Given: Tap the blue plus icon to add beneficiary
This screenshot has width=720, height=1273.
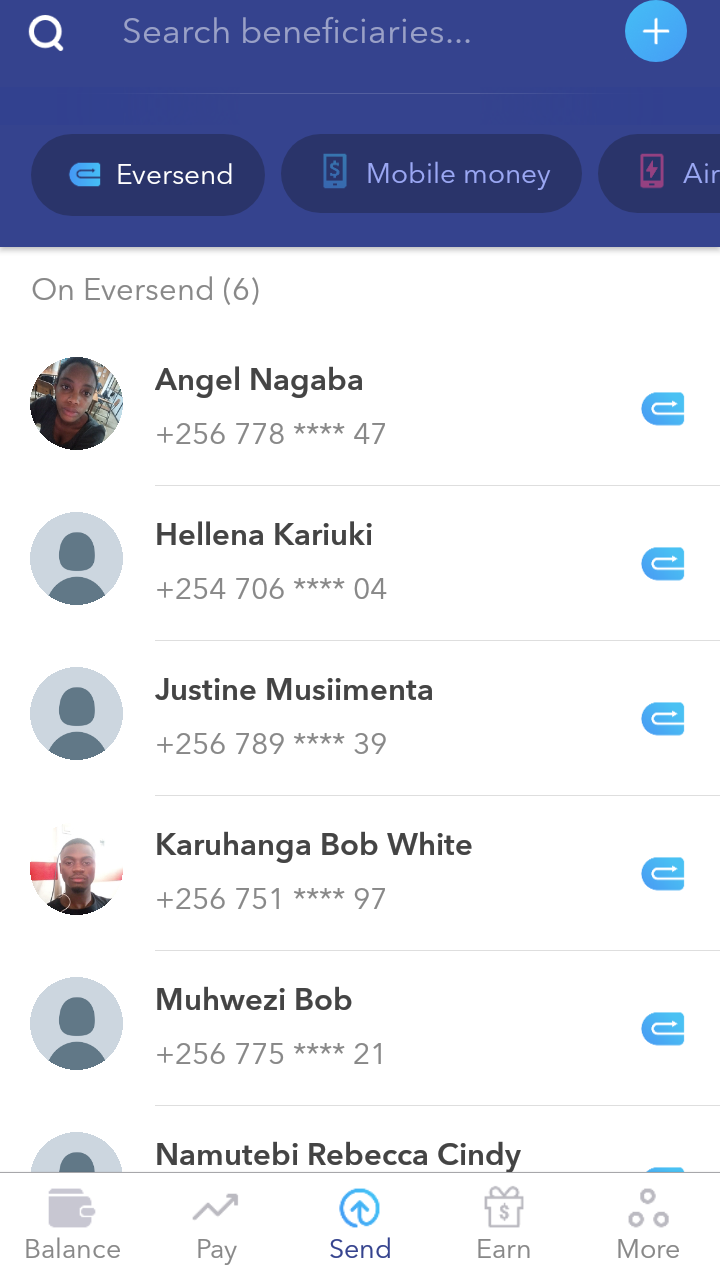Looking at the screenshot, I should [x=655, y=31].
